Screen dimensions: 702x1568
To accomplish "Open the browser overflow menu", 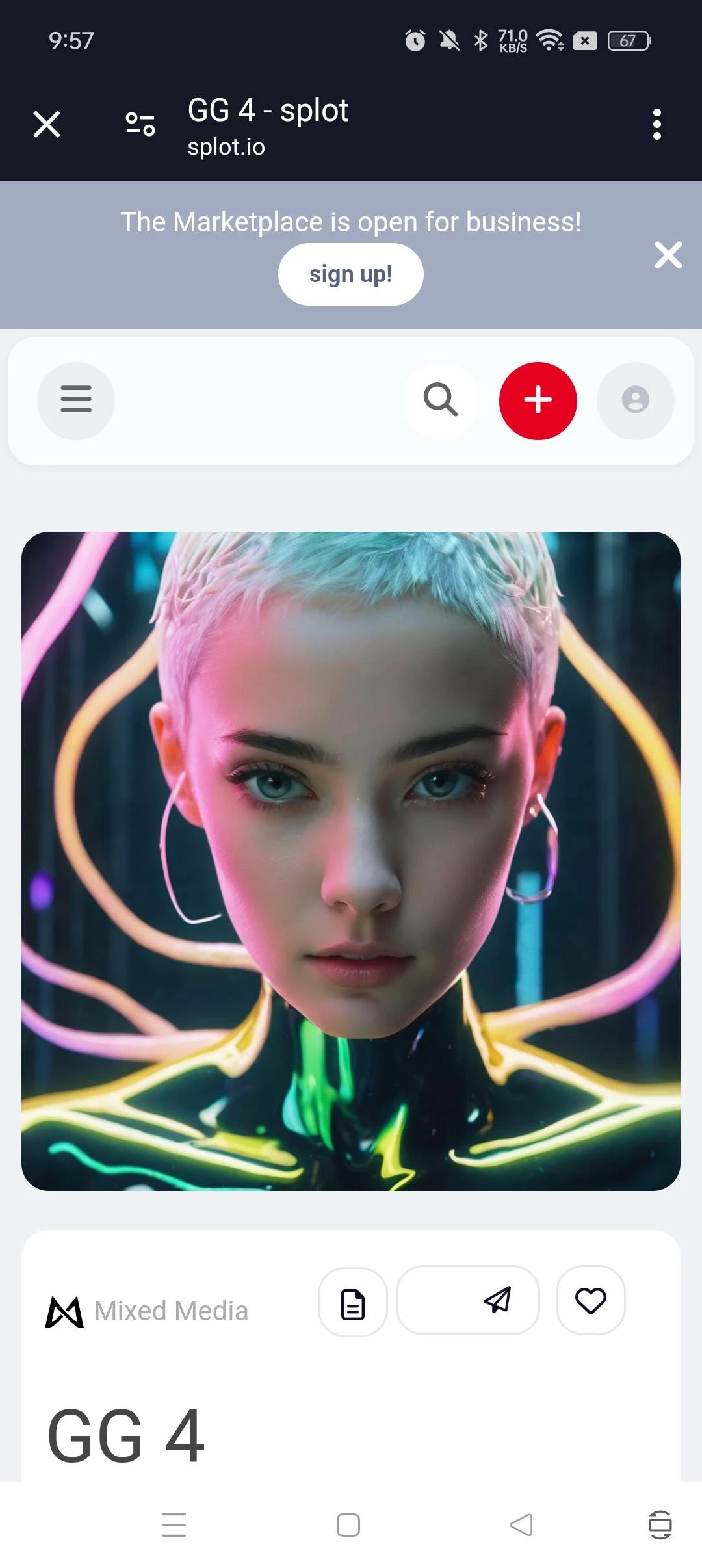I will (x=657, y=124).
